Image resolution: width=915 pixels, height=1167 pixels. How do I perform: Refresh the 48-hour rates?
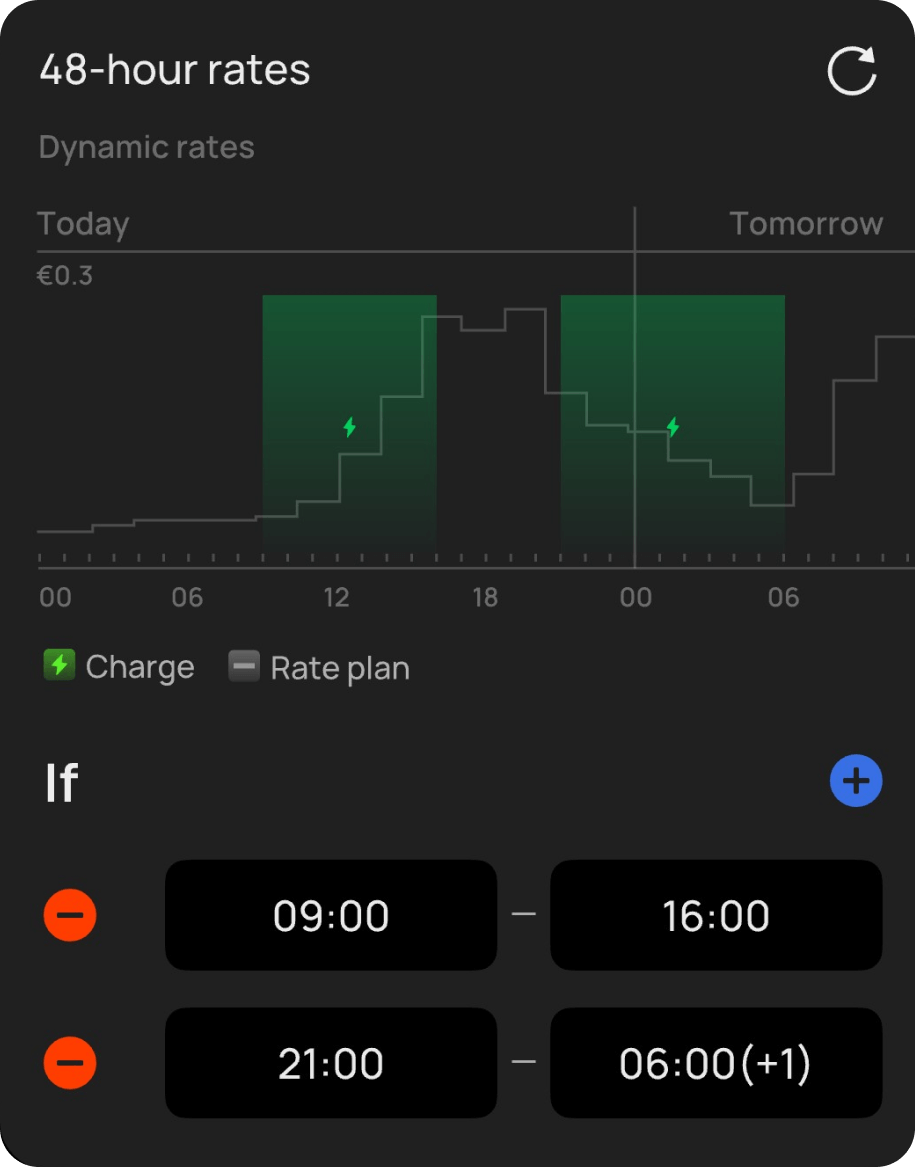pos(852,71)
